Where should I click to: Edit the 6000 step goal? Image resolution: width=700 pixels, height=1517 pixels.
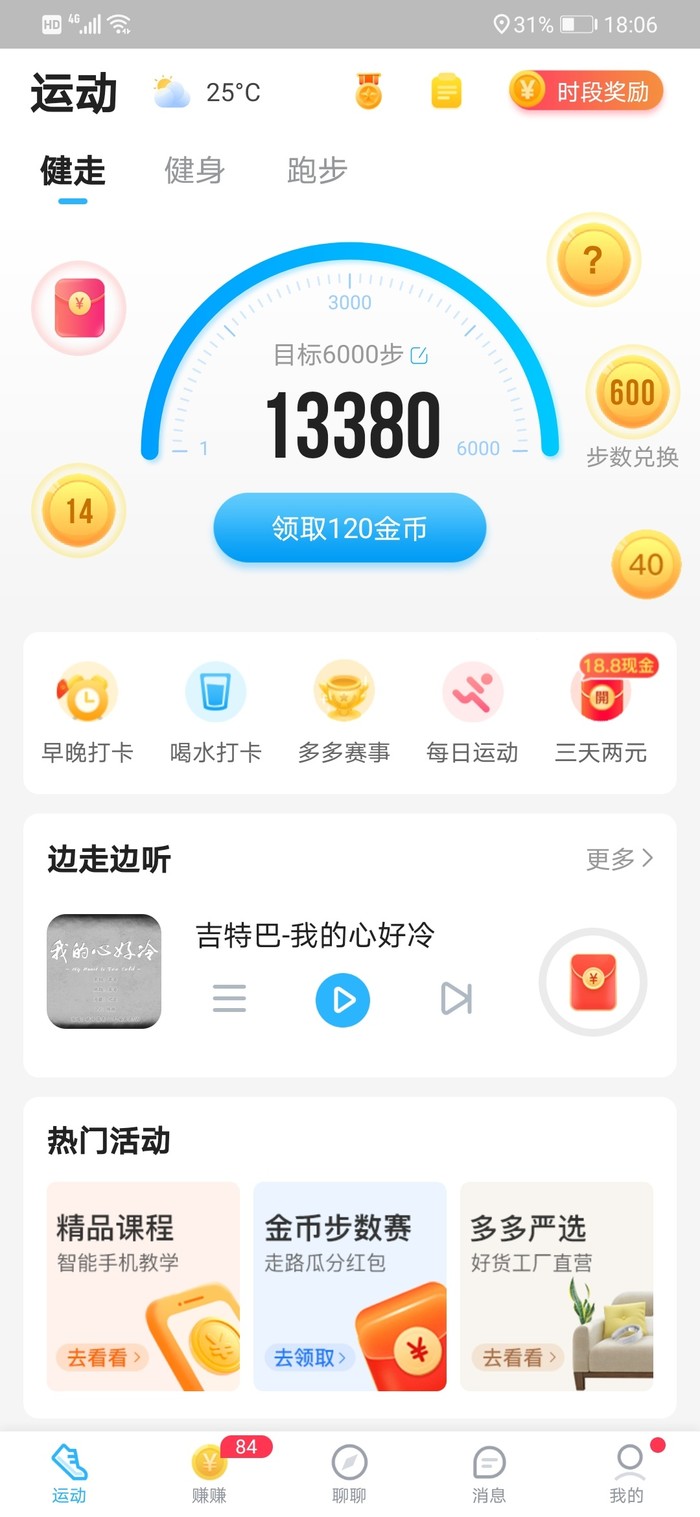pos(420,355)
